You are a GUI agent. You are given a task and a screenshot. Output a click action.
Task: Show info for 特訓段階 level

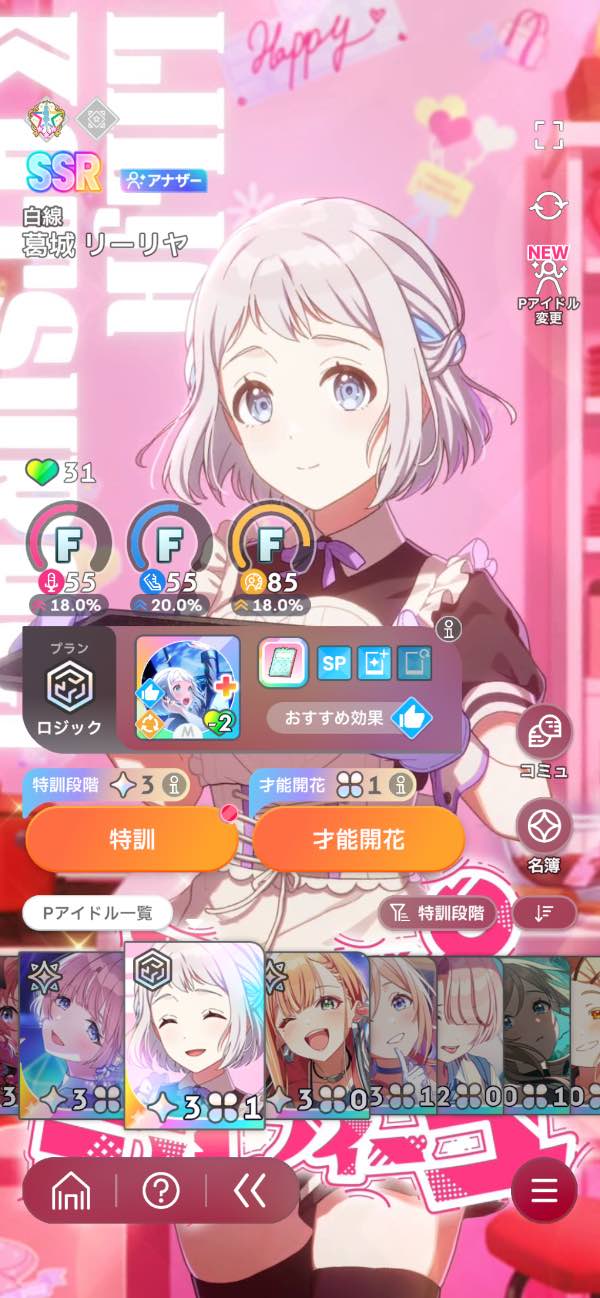point(176,785)
